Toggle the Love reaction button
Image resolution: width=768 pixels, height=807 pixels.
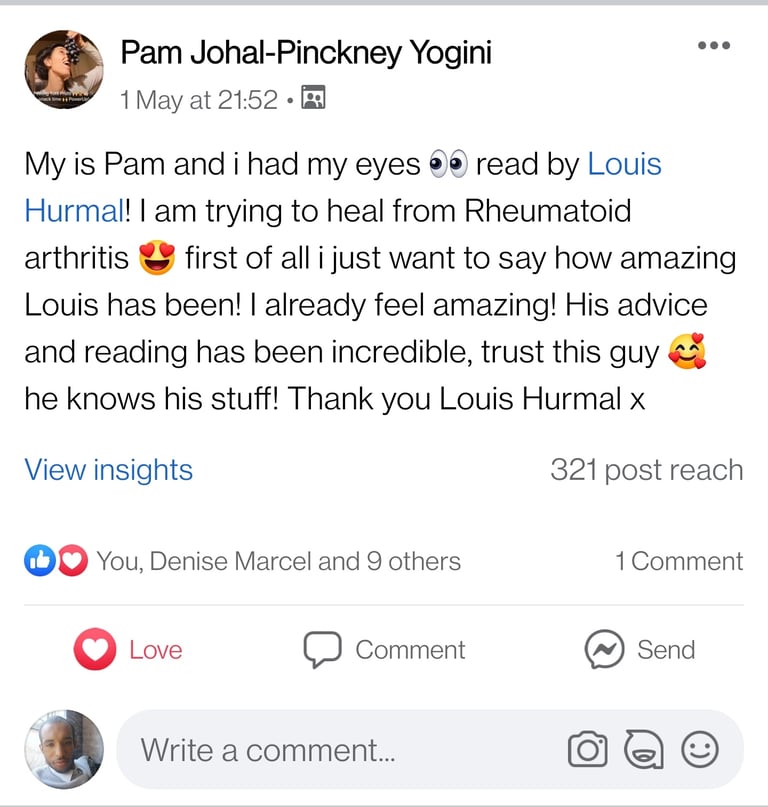(128, 650)
